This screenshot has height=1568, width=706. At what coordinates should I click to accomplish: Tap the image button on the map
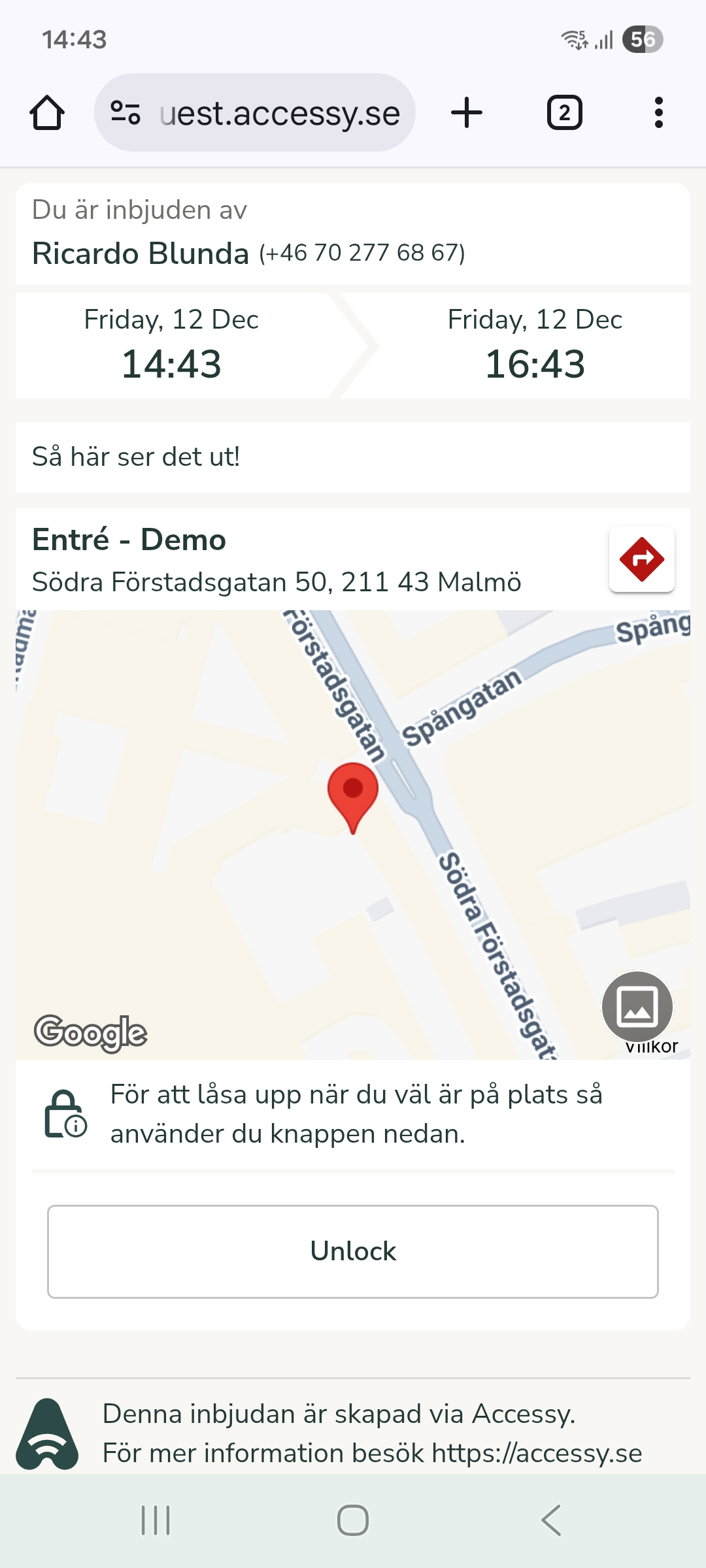[x=637, y=1007]
